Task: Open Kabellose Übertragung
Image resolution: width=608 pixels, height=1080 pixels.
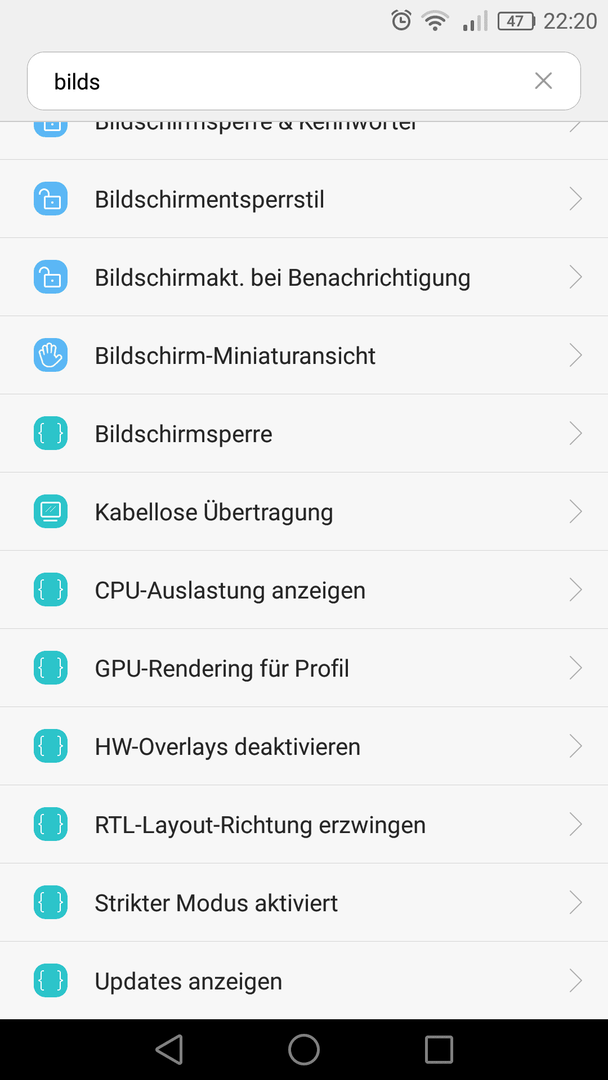Action: (304, 512)
